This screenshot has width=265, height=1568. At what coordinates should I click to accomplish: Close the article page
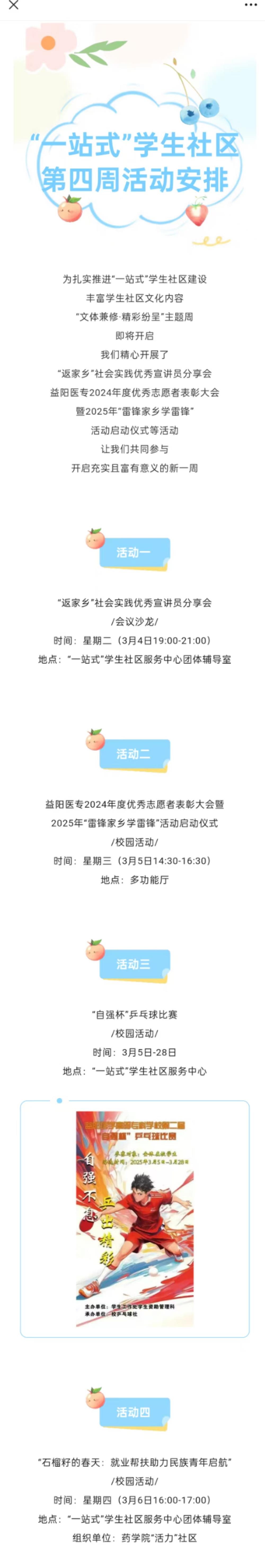click(13, 6)
